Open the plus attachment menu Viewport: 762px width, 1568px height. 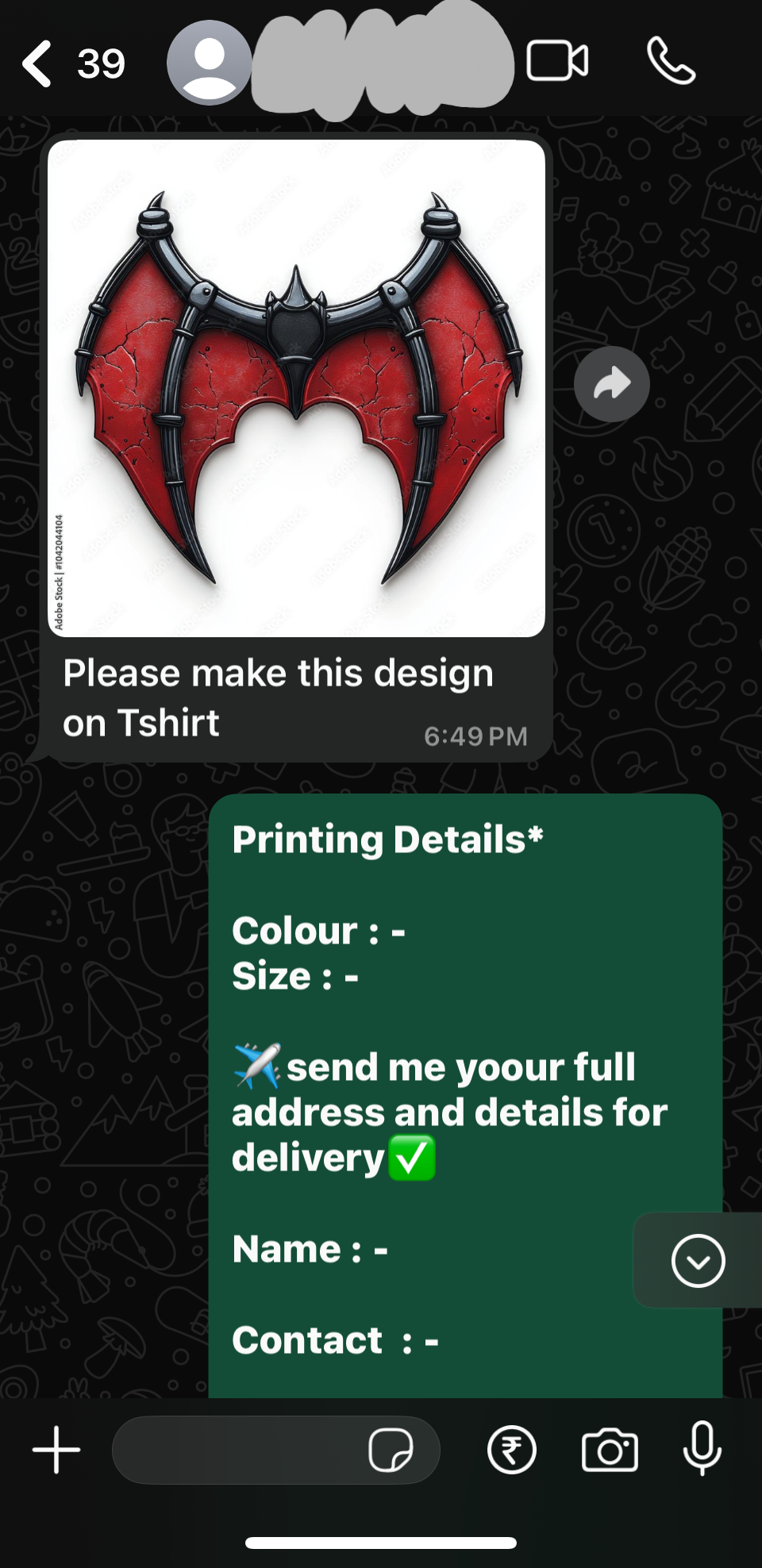click(56, 1450)
